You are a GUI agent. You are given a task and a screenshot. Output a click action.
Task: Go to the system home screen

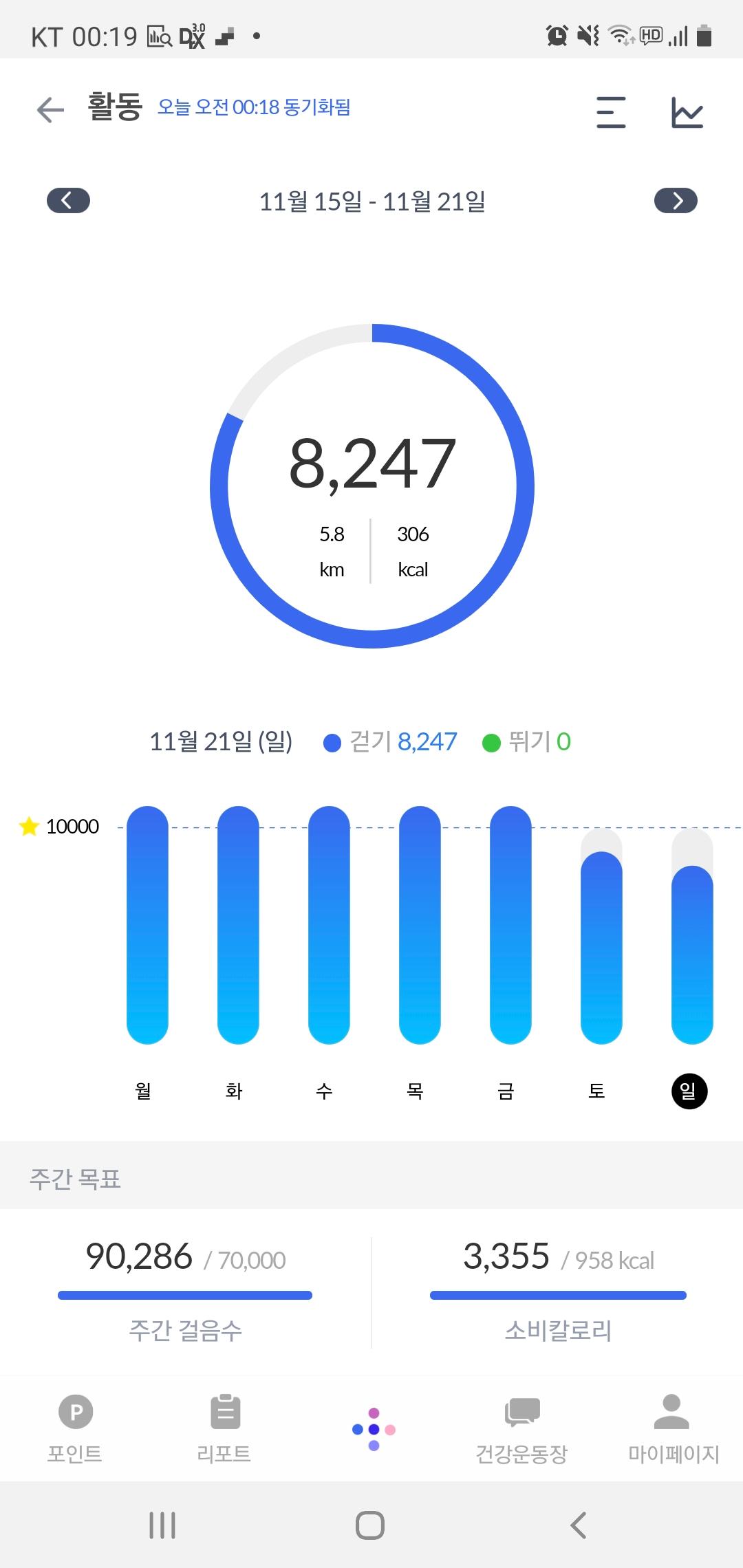coord(370,1525)
